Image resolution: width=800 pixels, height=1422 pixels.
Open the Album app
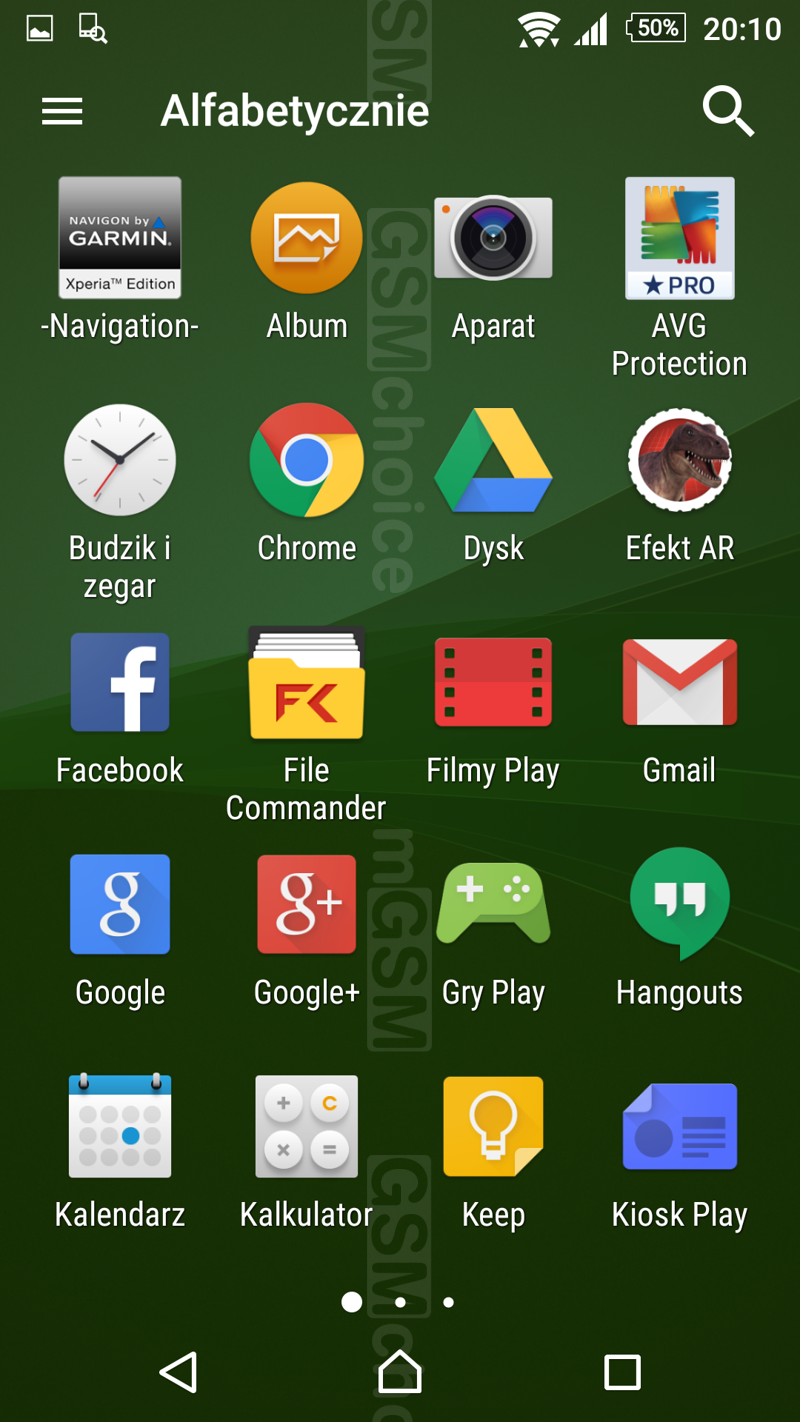306,238
